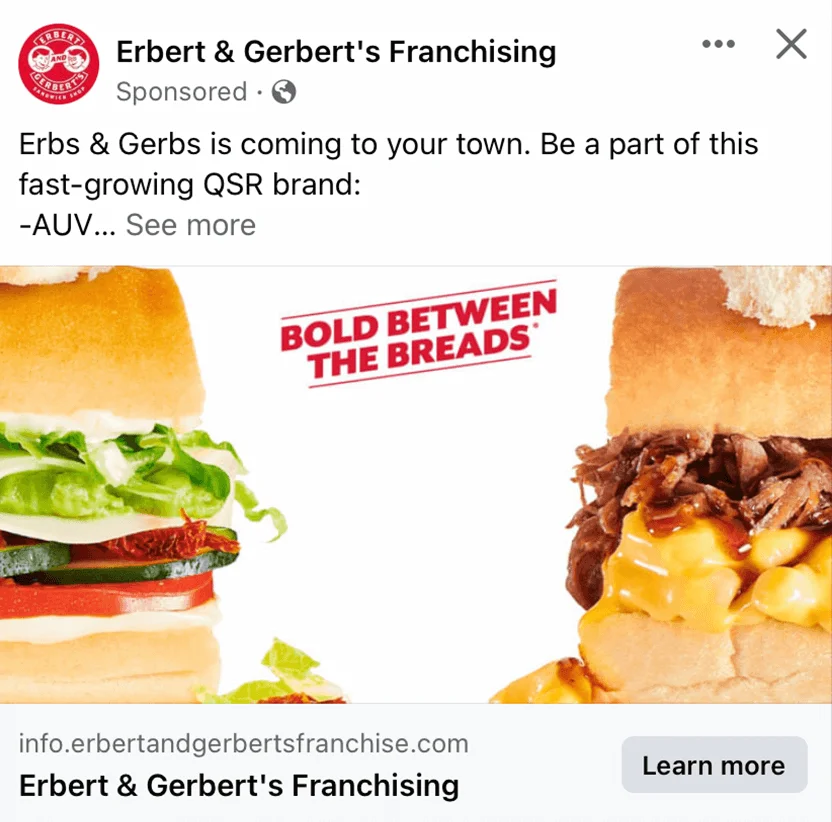The width and height of the screenshot is (832, 822).
Task: Open the info.erbertandgerbertsfranchise.com link footer
Action: (x=243, y=744)
